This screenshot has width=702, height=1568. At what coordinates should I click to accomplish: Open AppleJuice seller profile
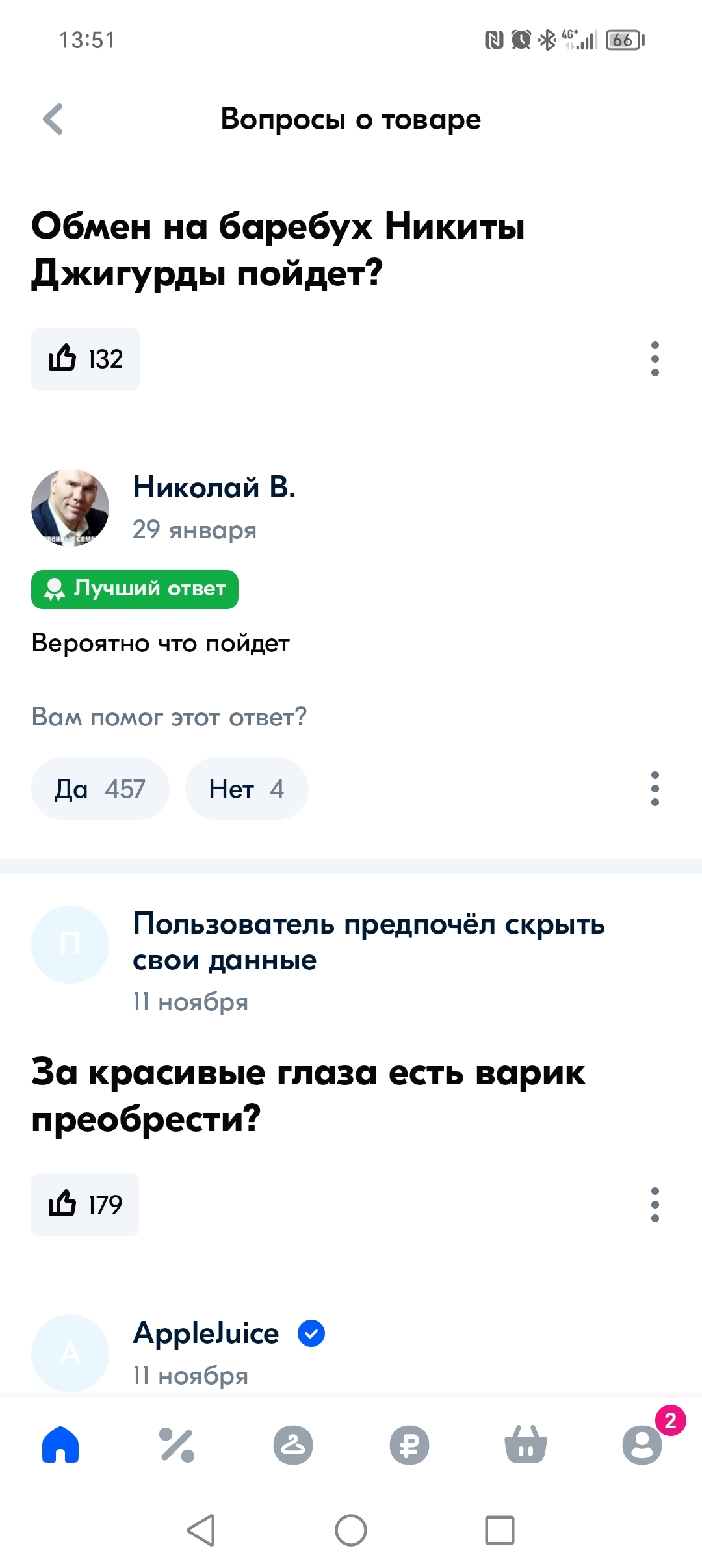[x=206, y=1333]
